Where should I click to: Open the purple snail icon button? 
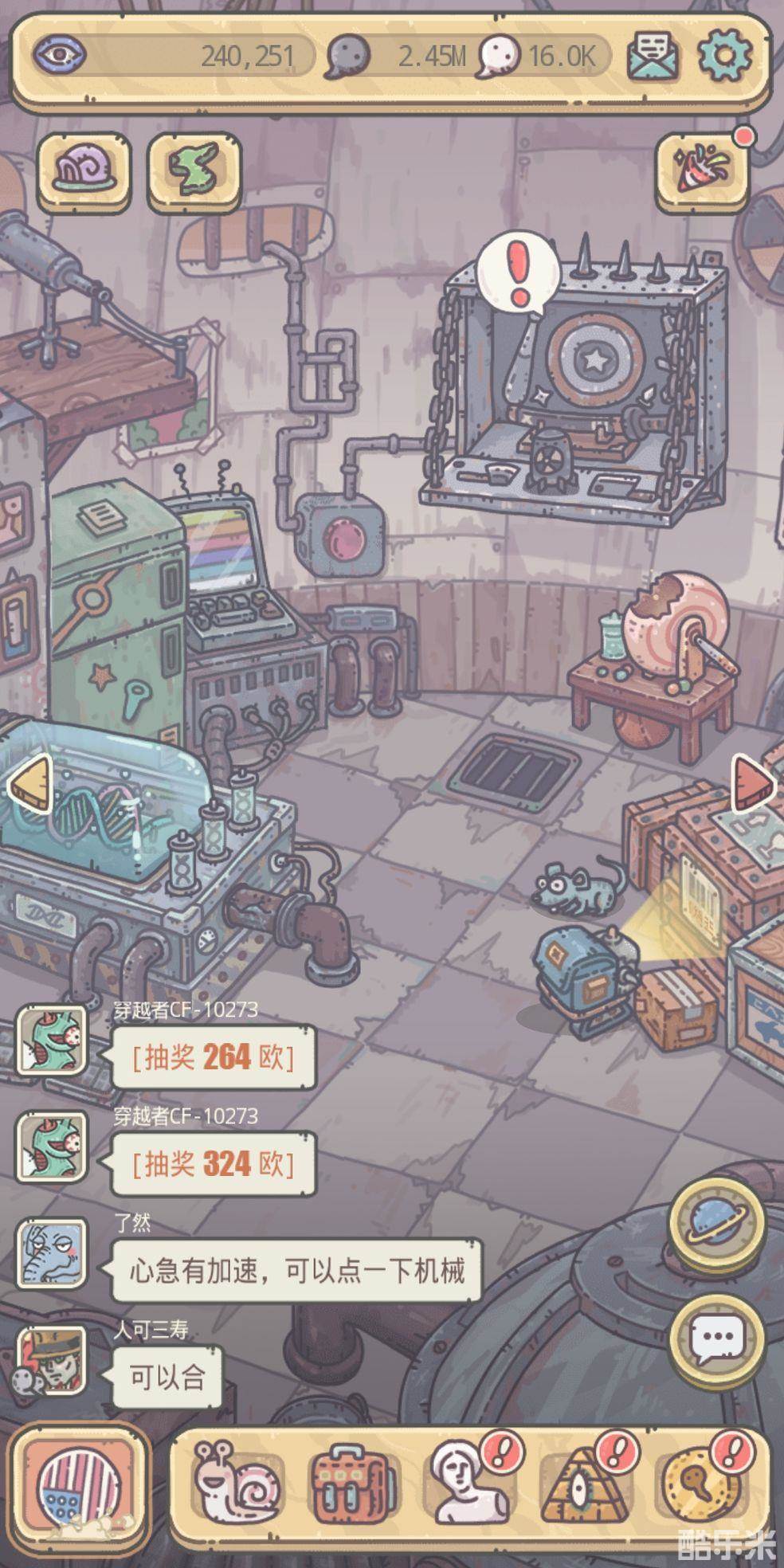coord(84,171)
